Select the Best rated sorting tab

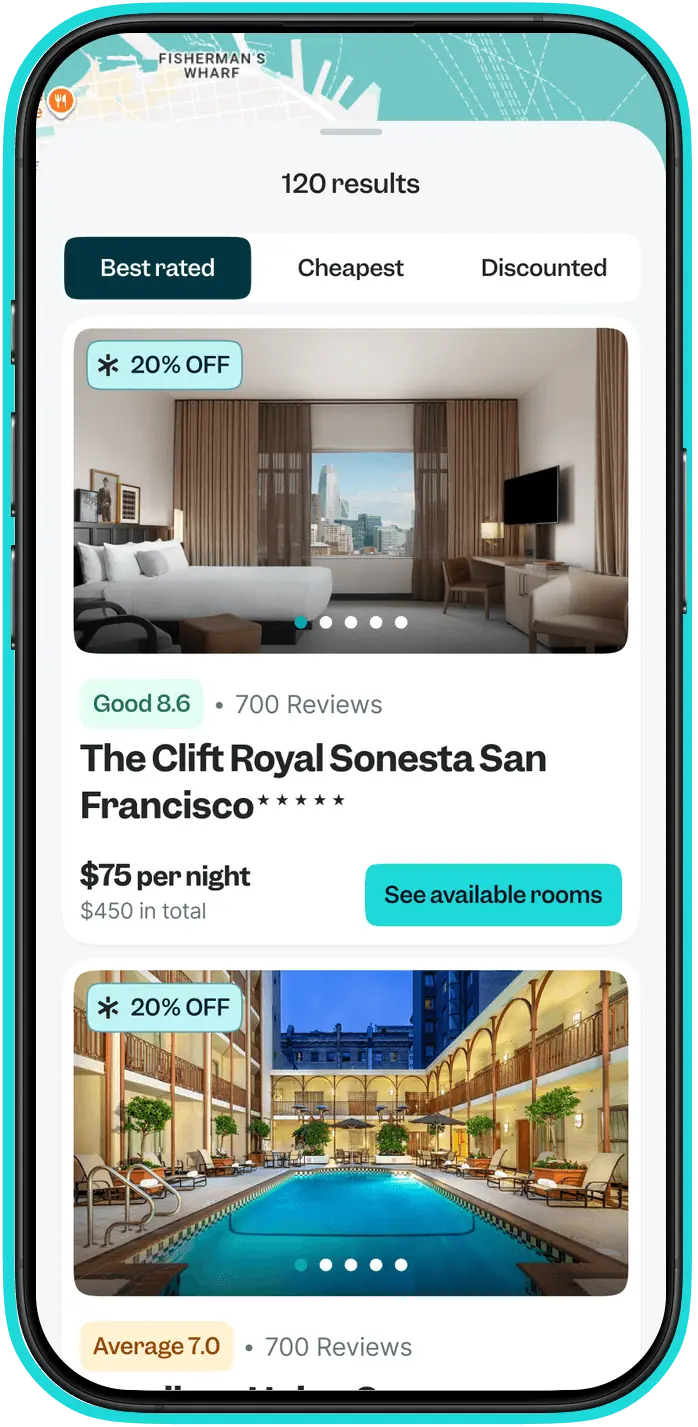157,268
